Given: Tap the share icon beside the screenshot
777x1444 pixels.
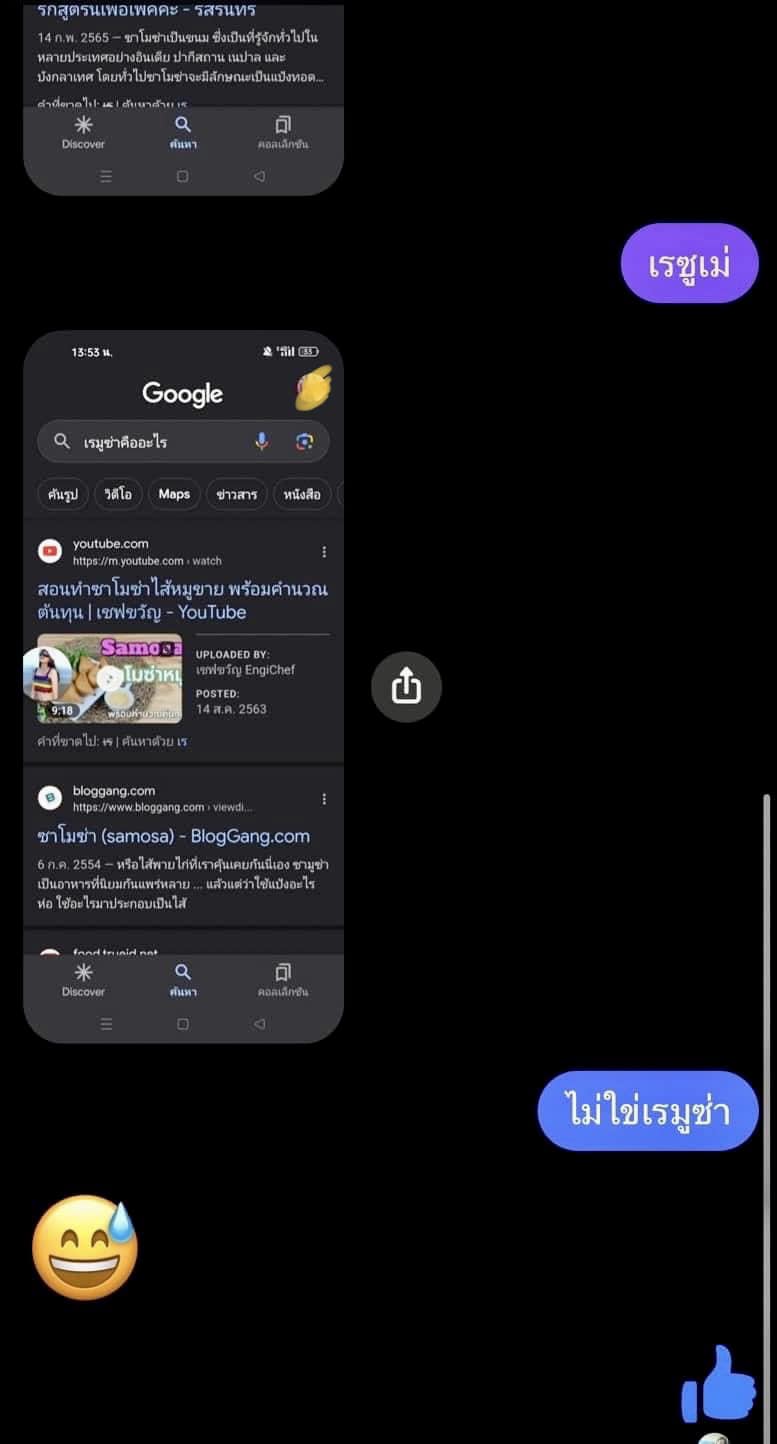Looking at the screenshot, I should (x=406, y=687).
